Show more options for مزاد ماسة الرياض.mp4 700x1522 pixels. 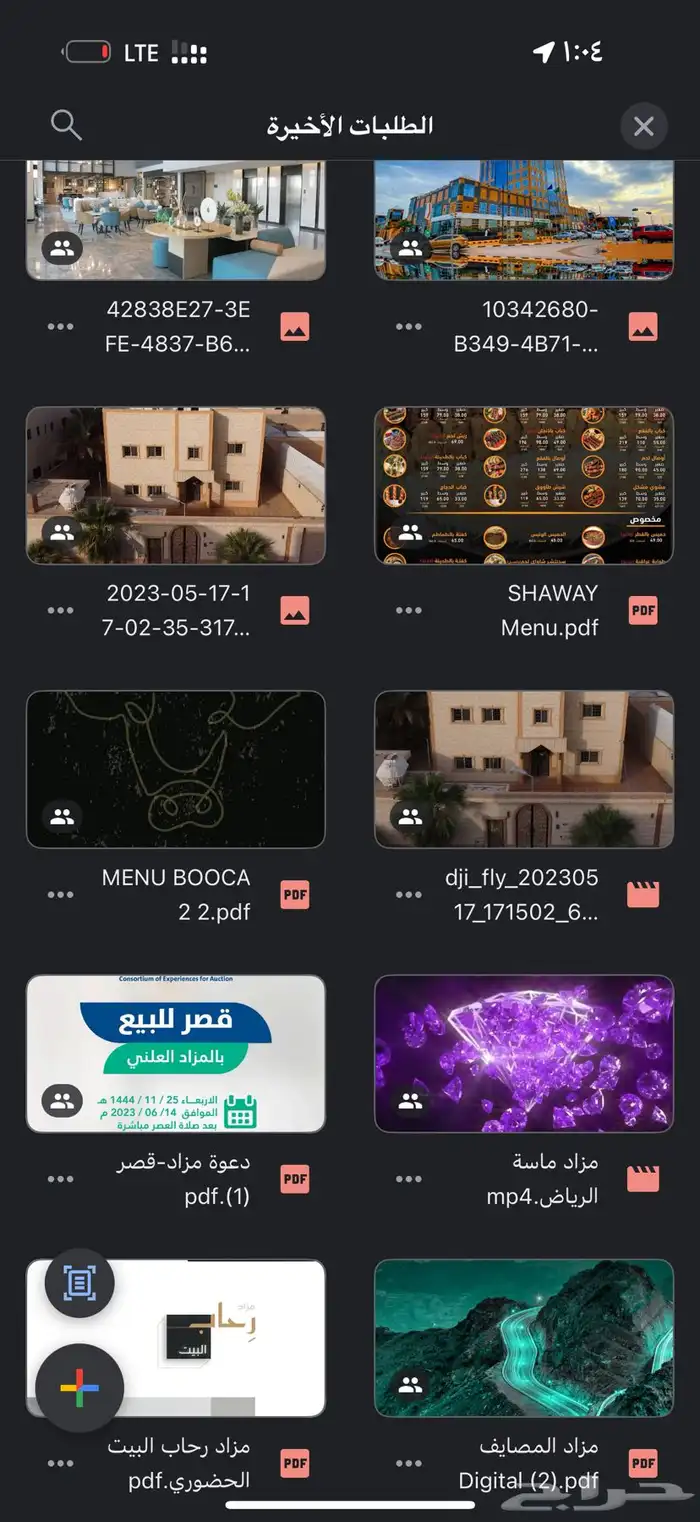(408, 1180)
